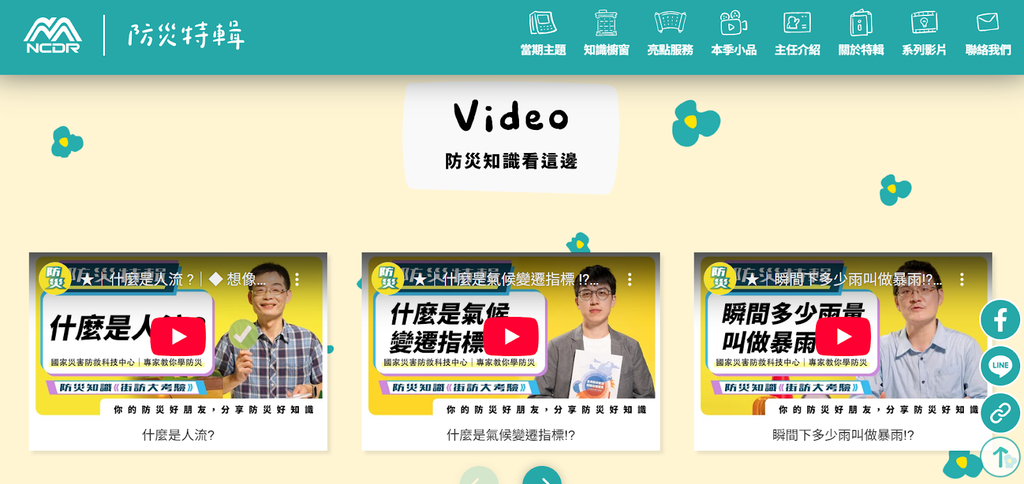This screenshot has height=484, width=1024.
Task: Open 聯絡我們 contact page
Action: point(988,34)
